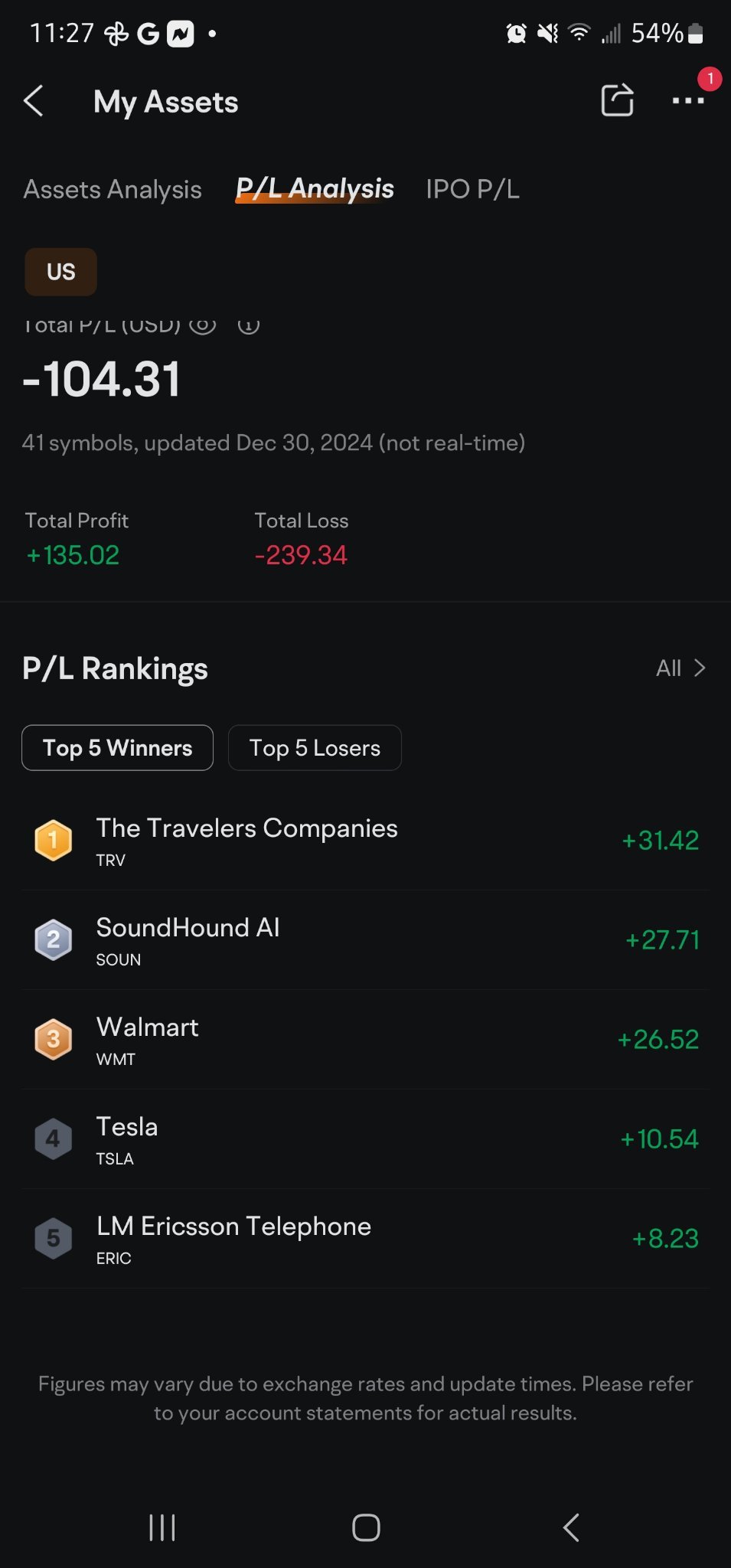Open the Tesla TSLA row
The width and height of the screenshot is (731, 1568).
365,1139
